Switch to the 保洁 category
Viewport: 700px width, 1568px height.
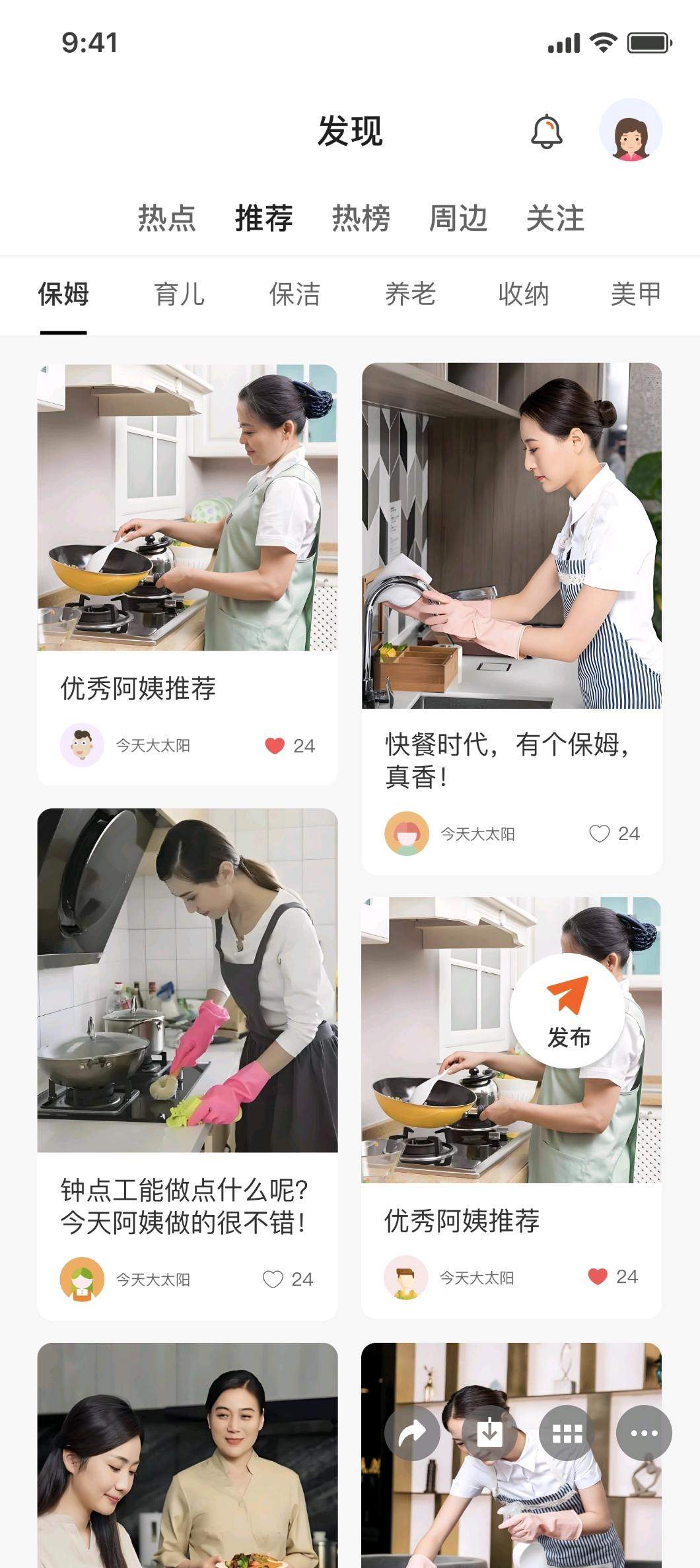(295, 294)
